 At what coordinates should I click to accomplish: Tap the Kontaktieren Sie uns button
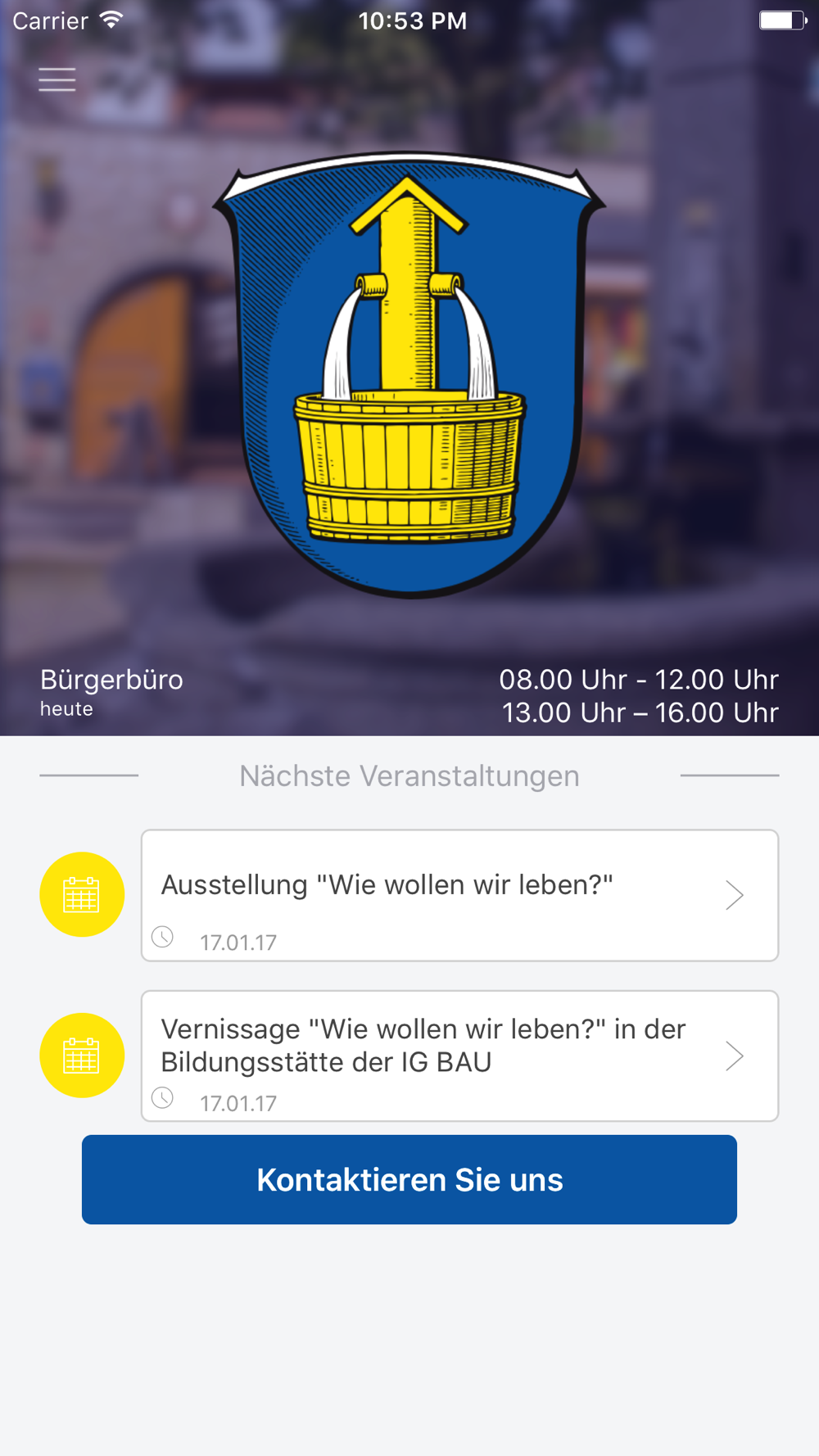click(x=409, y=1179)
